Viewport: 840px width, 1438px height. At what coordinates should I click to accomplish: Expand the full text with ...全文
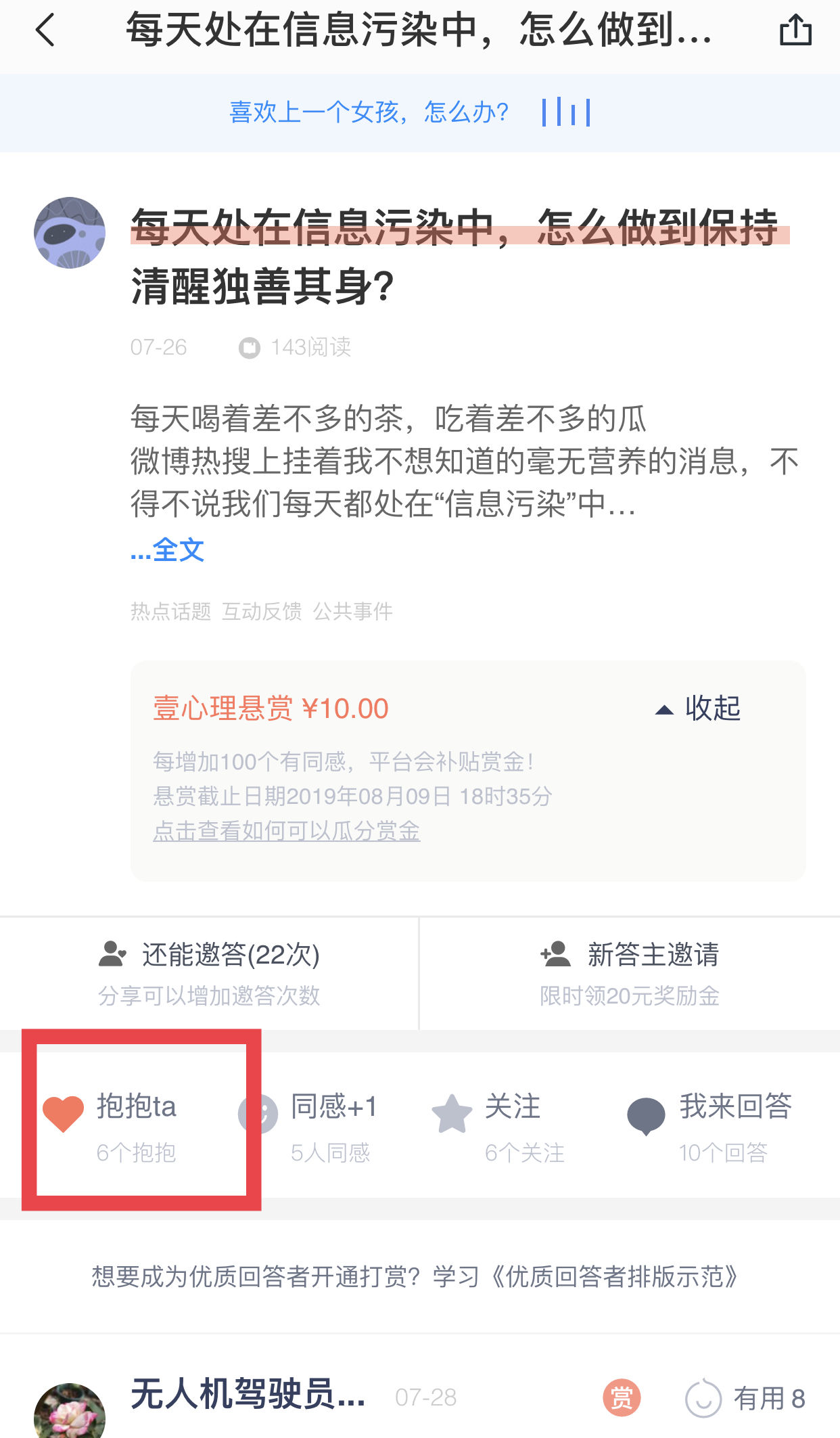tap(167, 549)
